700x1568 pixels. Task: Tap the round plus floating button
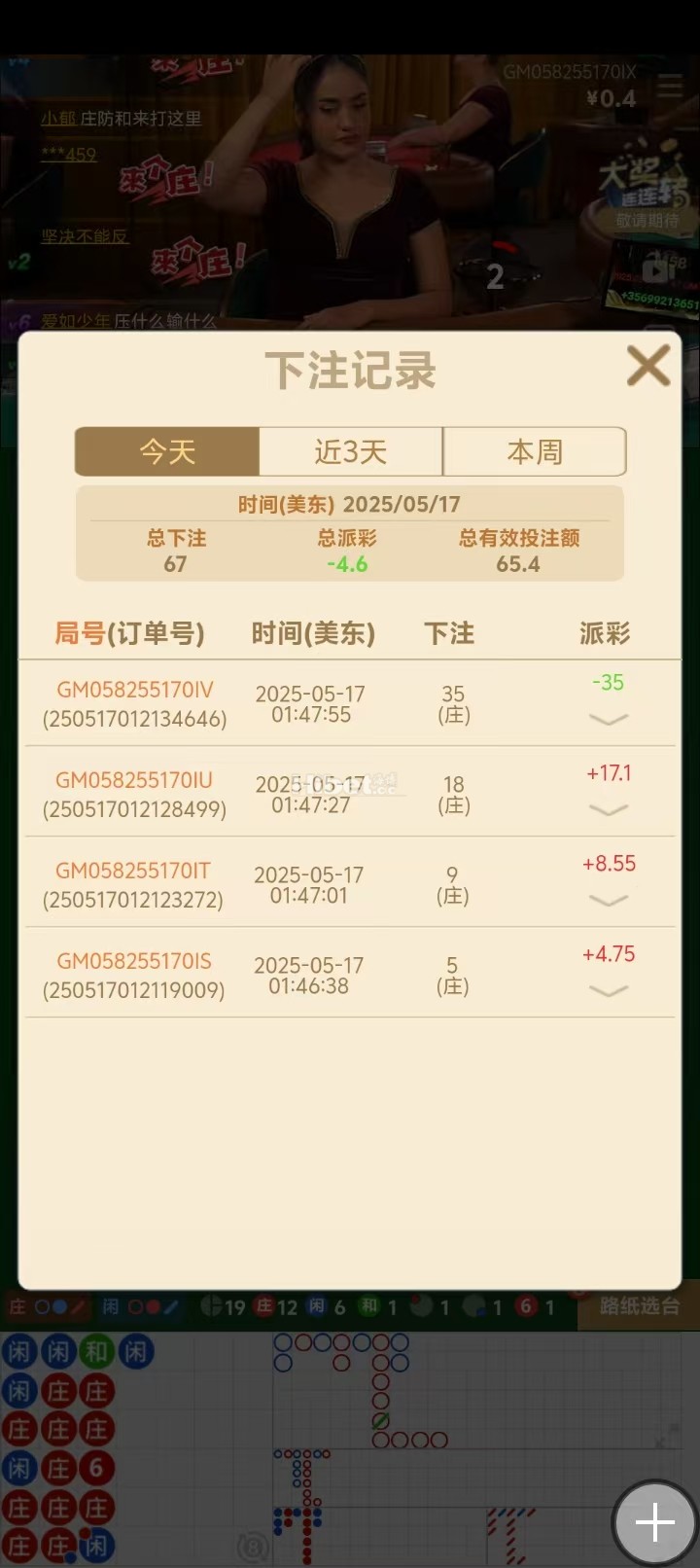click(x=654, y=1522)
